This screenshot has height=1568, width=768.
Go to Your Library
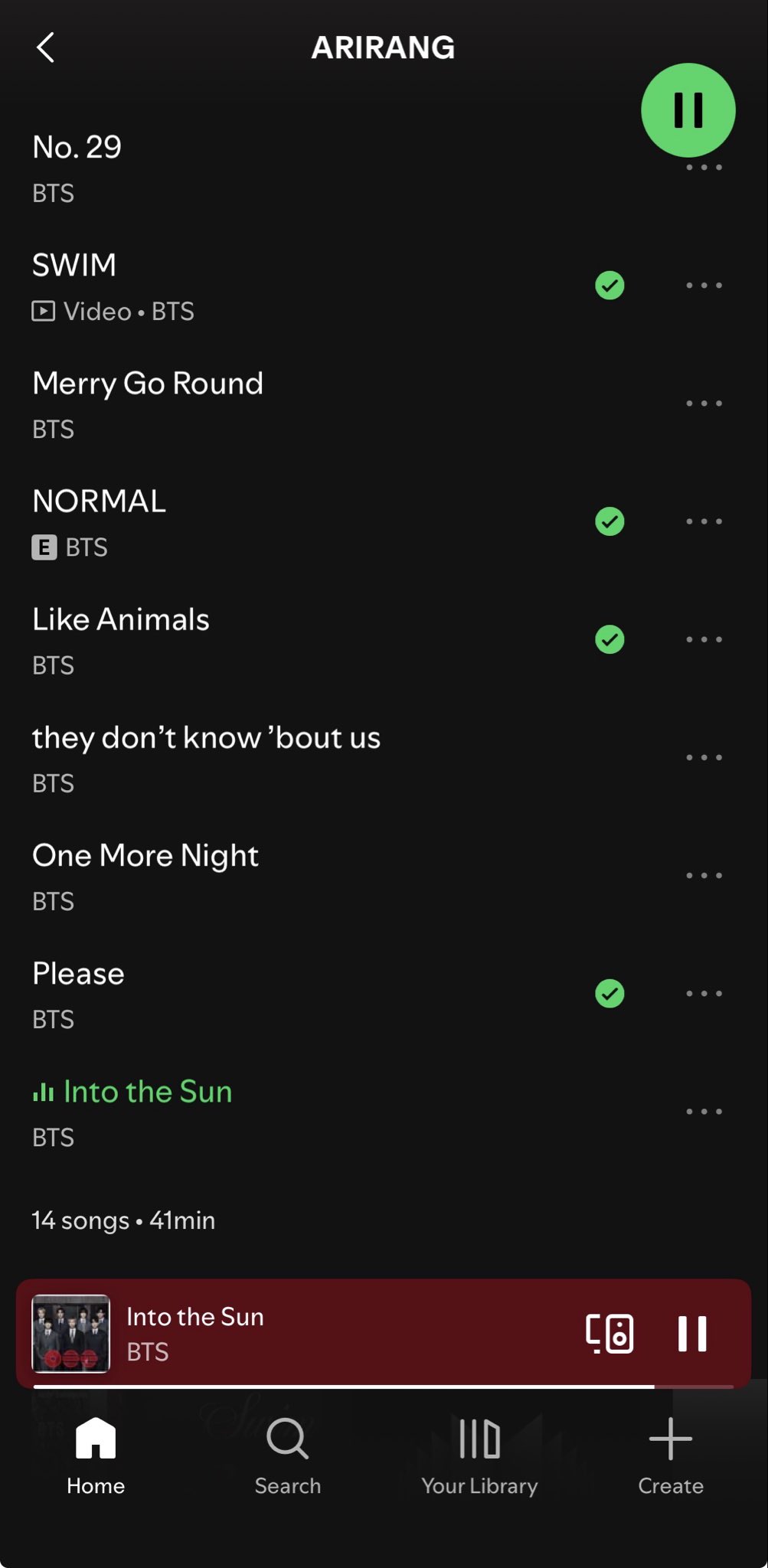click(479, 1456)
